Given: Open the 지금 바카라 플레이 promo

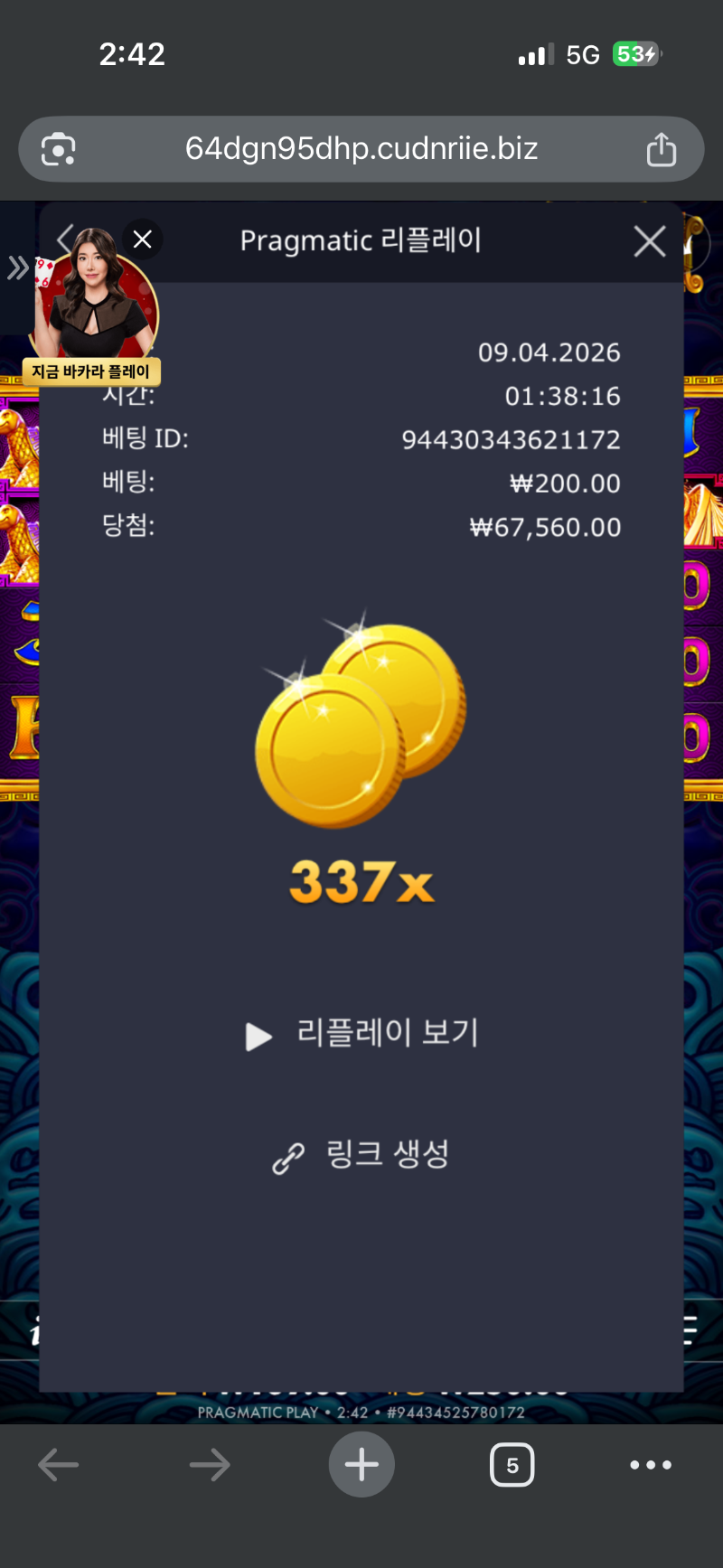Looking at the screenshot, I should tap(91, 371).
